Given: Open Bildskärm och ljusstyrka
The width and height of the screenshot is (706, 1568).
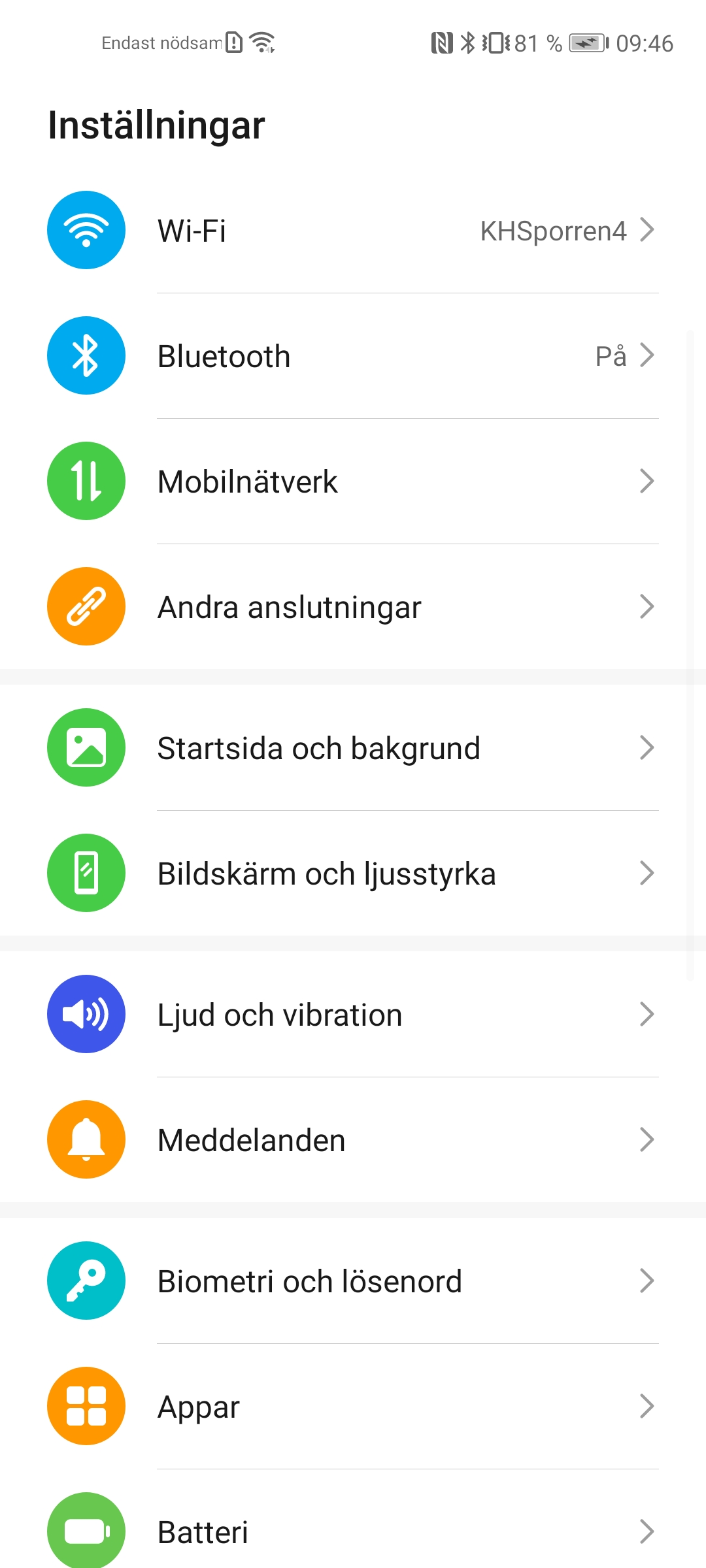Looking at the screenshot, I should pyautogui.click(x=353, y=874).
